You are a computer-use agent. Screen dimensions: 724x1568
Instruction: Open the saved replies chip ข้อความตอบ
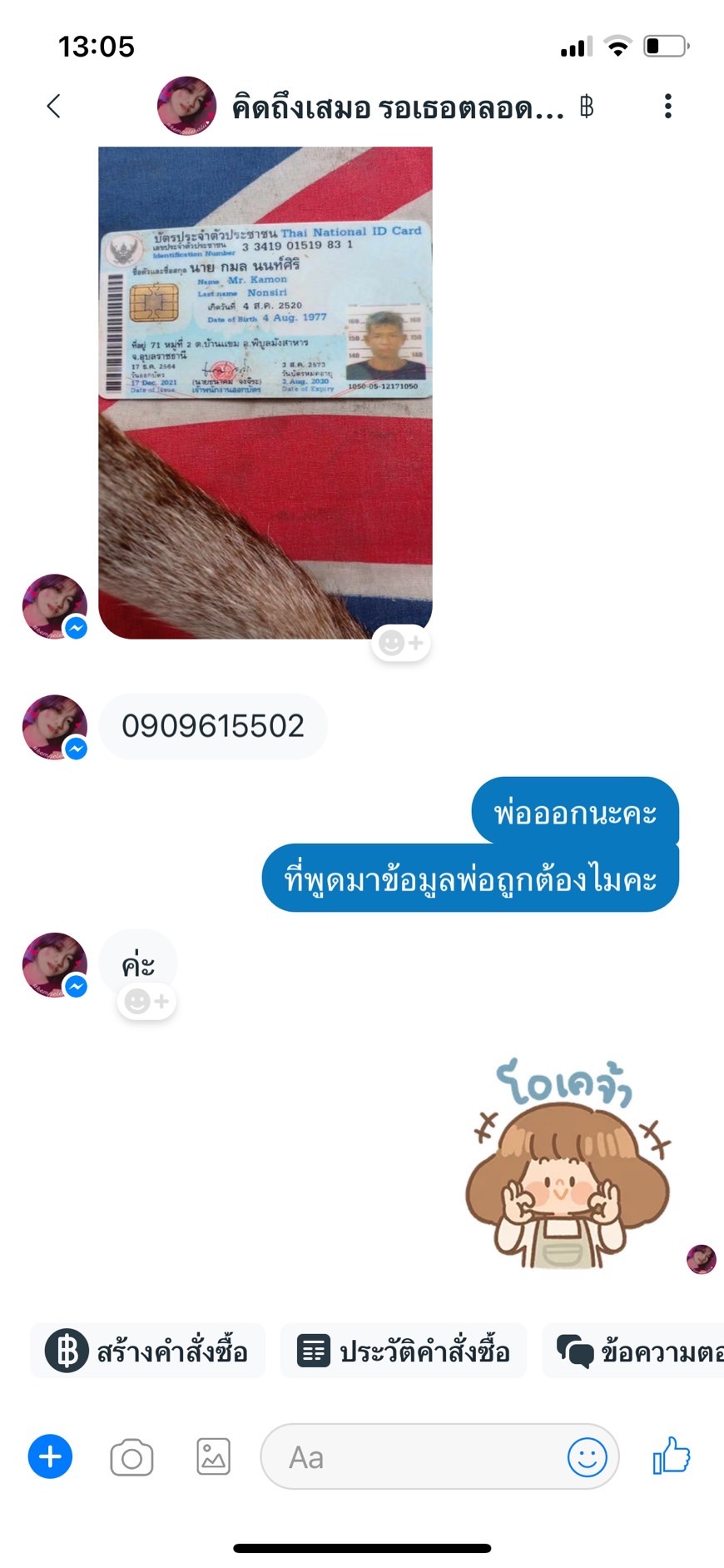tap(633, 1350)
